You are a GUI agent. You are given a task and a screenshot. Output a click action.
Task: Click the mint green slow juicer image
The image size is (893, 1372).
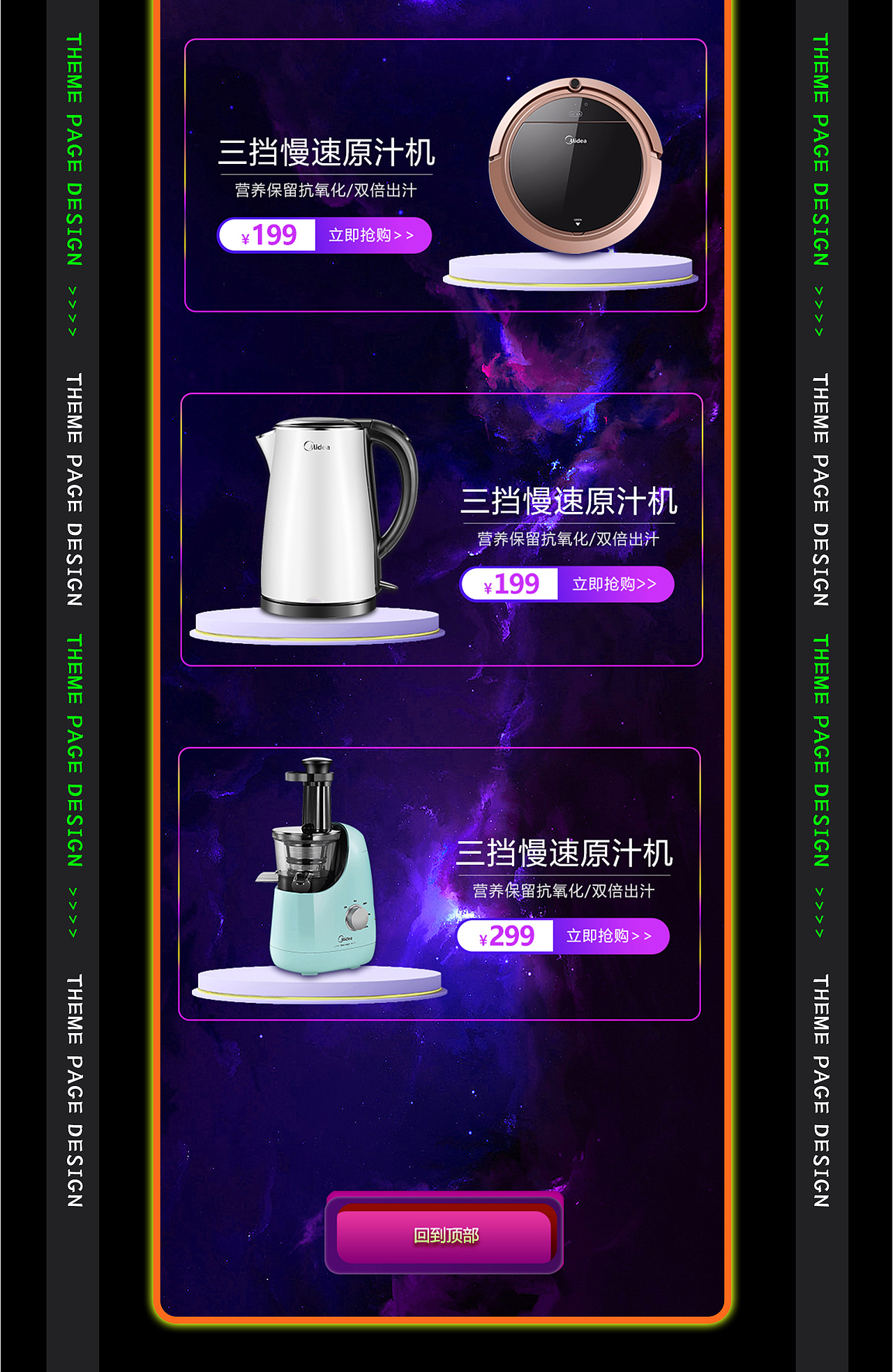pos(321,879)
